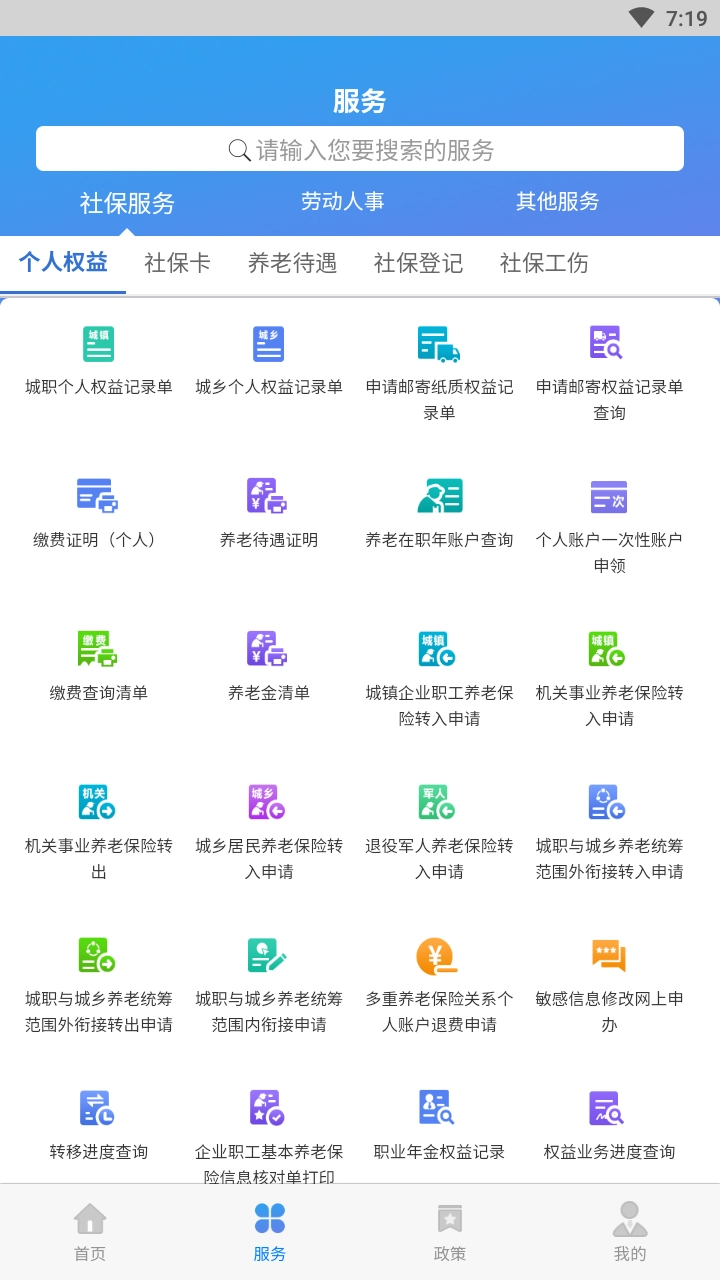The width and height of the screenshot is (720, 1280).
Task: Select the 社保卡 tab
Action: (177, 263)
